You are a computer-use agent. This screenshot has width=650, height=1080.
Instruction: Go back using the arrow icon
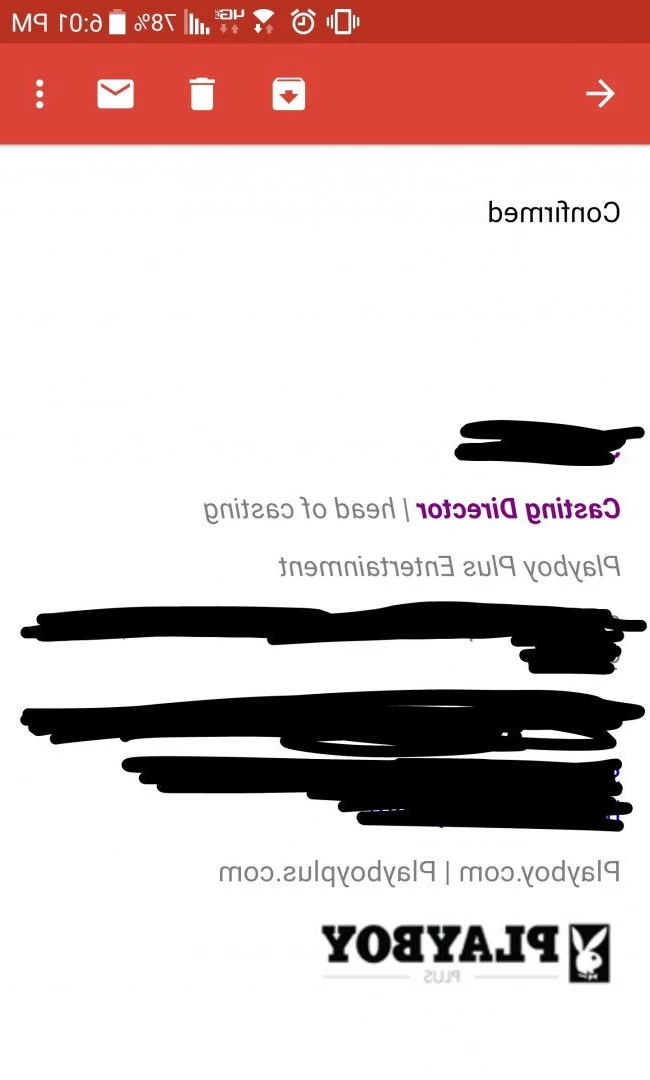(x=600, y=94)
